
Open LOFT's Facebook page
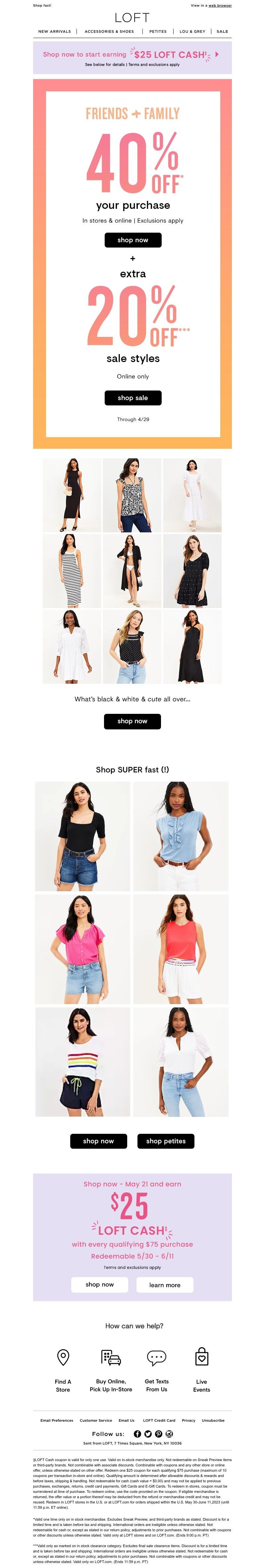point(137,1434)
